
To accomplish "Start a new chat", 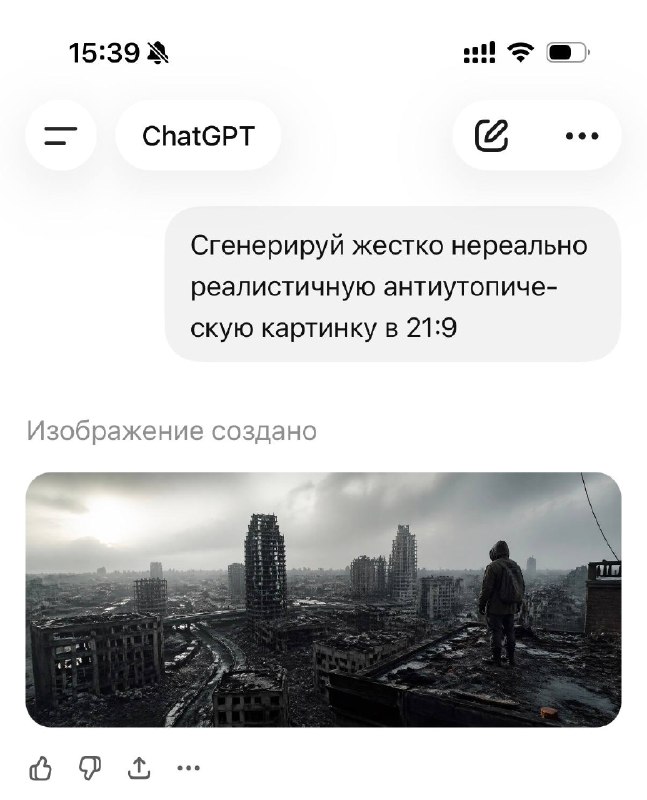I will tap(491, 135).
